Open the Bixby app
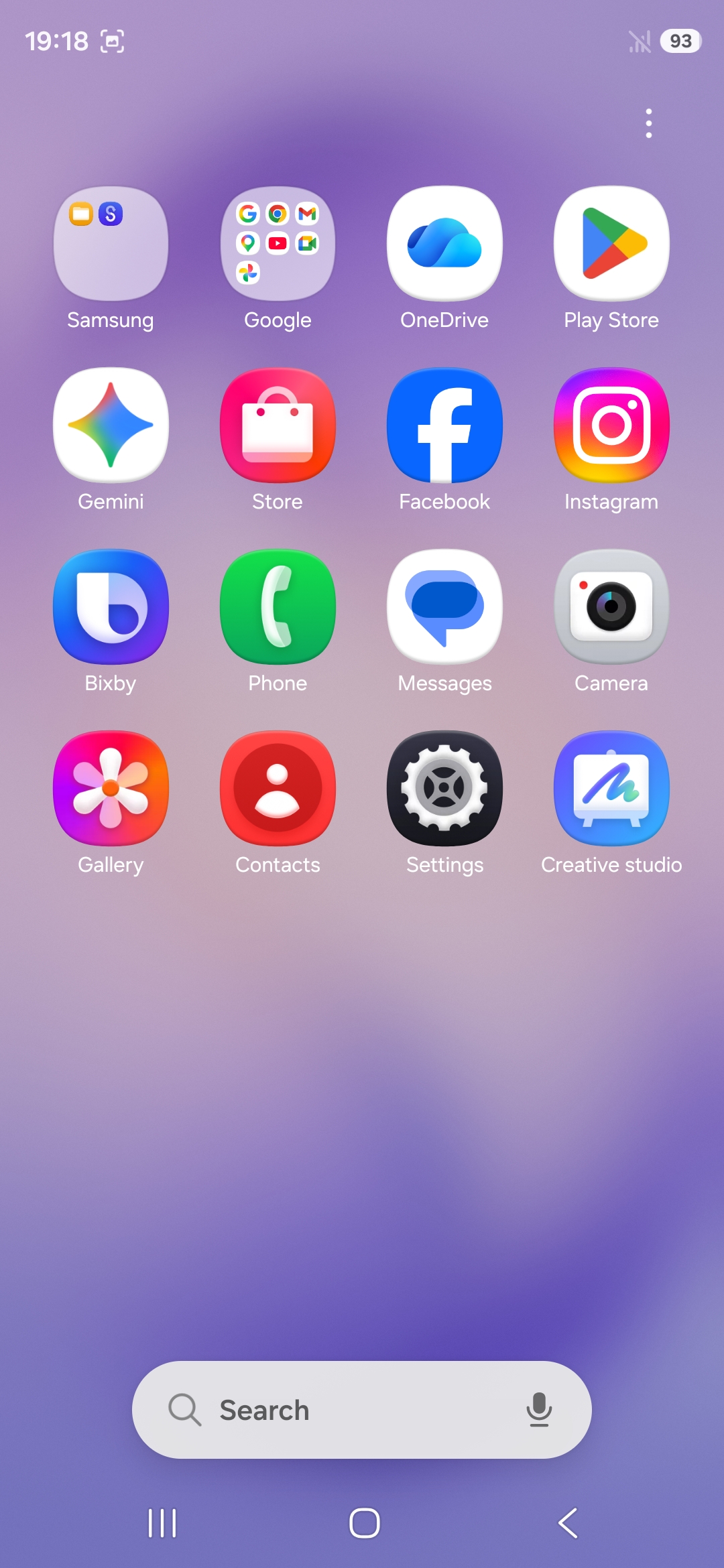The height and width of the screenshot is (1568, 724). pyautogui.click(x=111, y=607)
